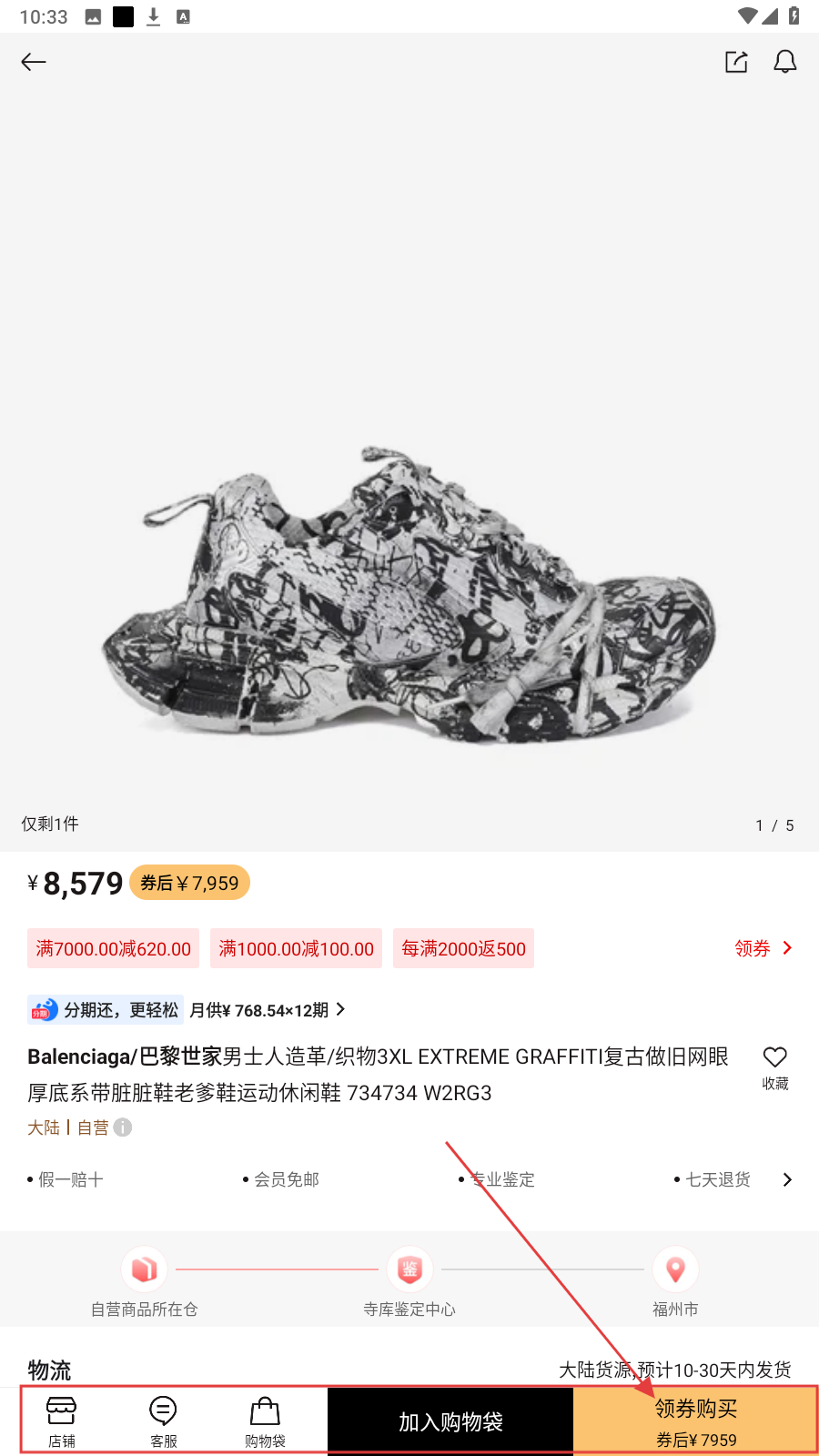Add the item to favorites with 收藏

[775, 1067]
